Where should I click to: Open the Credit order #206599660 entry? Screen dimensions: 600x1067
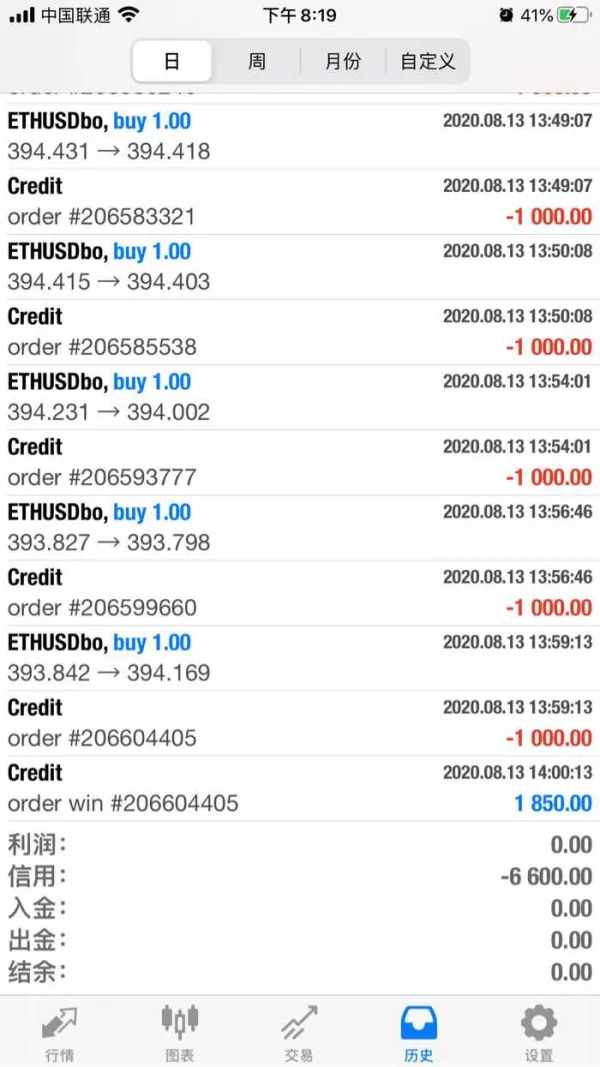point(300,592)
